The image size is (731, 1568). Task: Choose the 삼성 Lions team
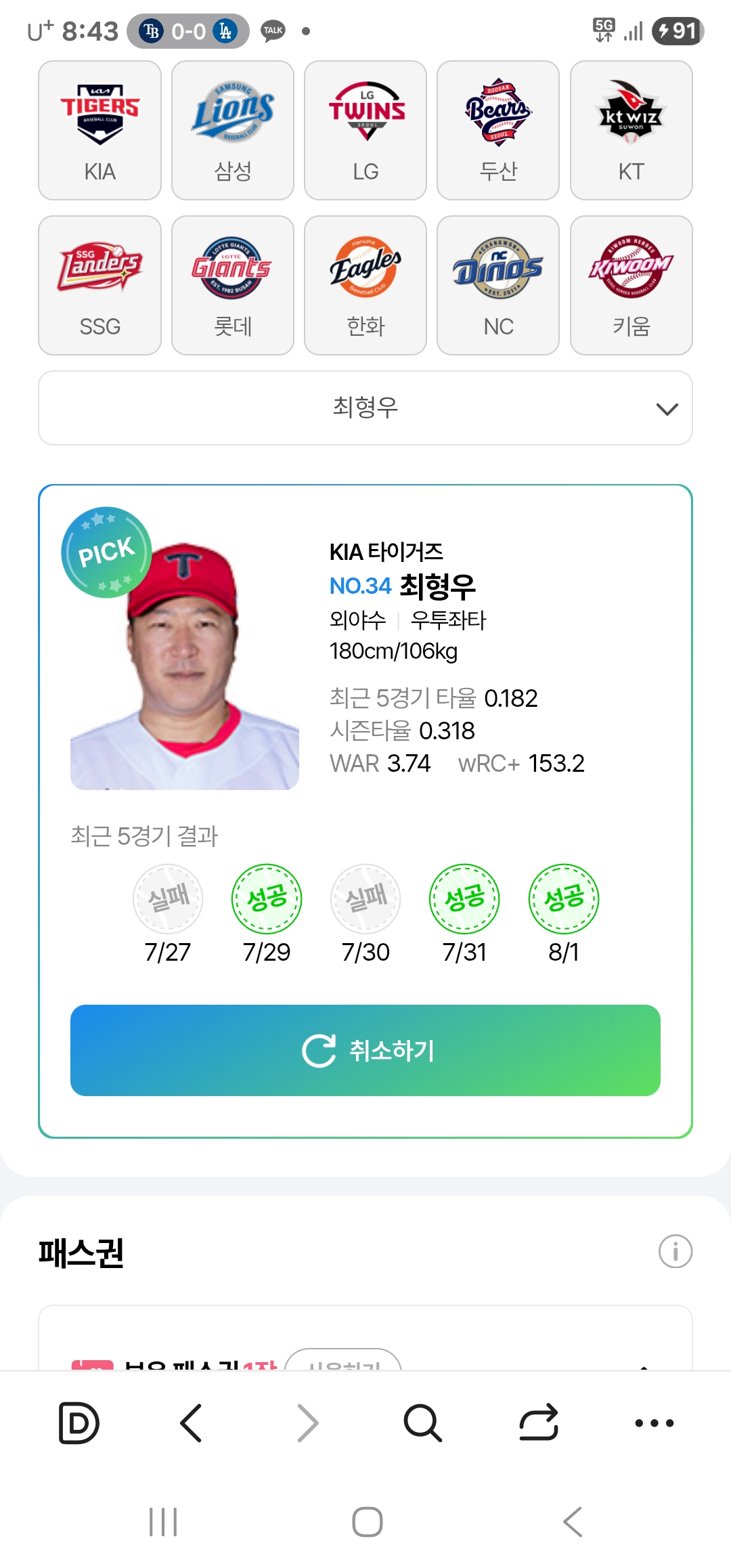click(232, 130)
